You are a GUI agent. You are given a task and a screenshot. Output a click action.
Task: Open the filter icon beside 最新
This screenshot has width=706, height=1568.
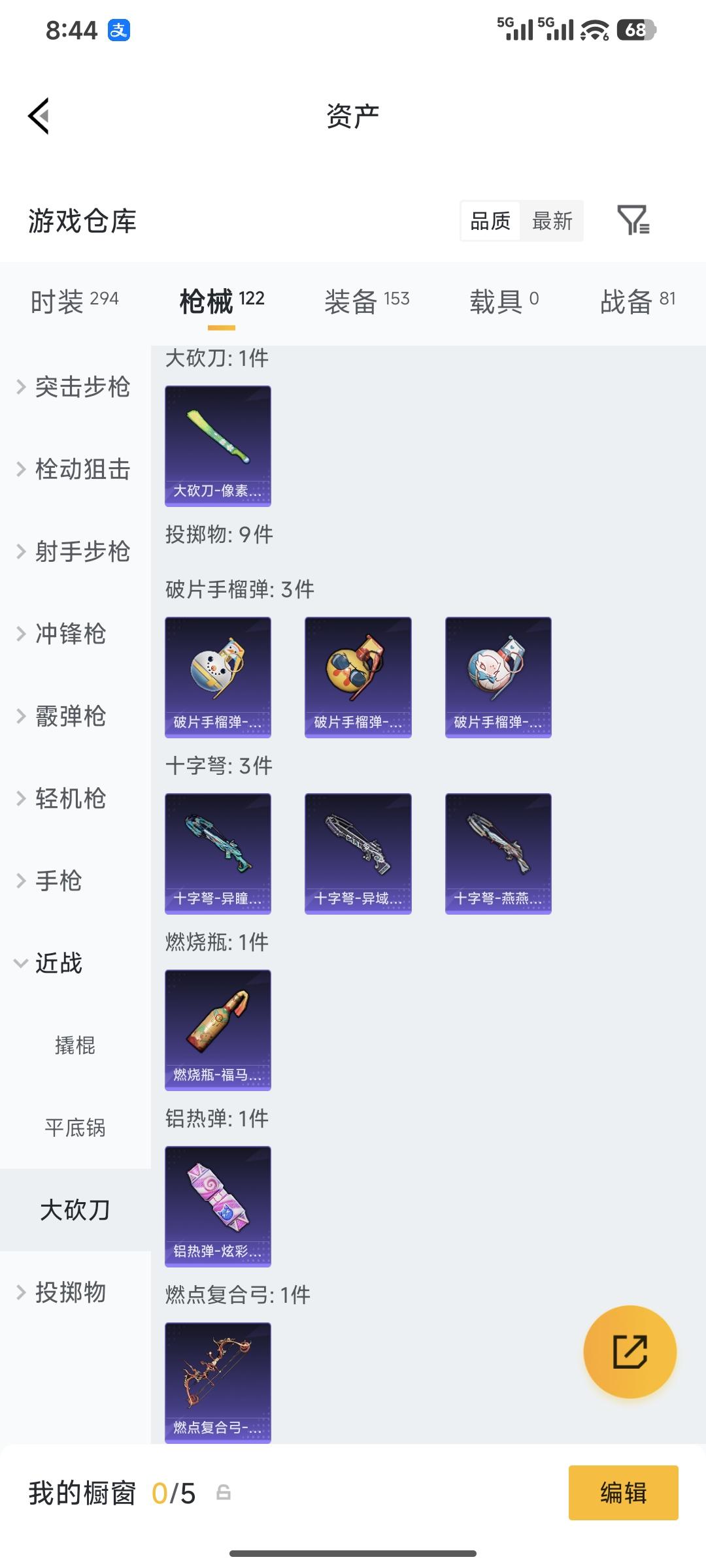[633, 220]
